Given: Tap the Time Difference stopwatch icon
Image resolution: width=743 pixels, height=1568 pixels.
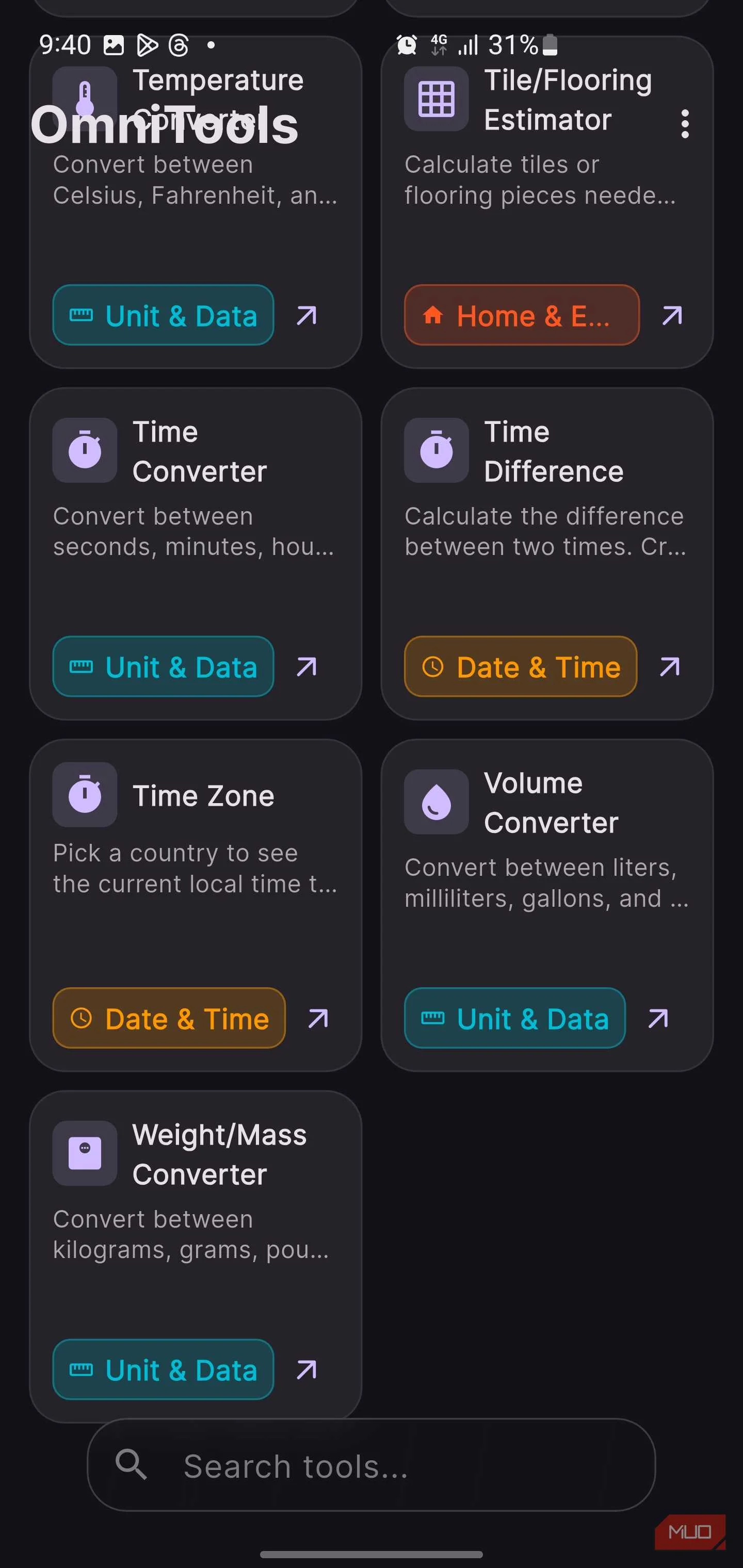Looking at the screenshot, I should point(435,450).
